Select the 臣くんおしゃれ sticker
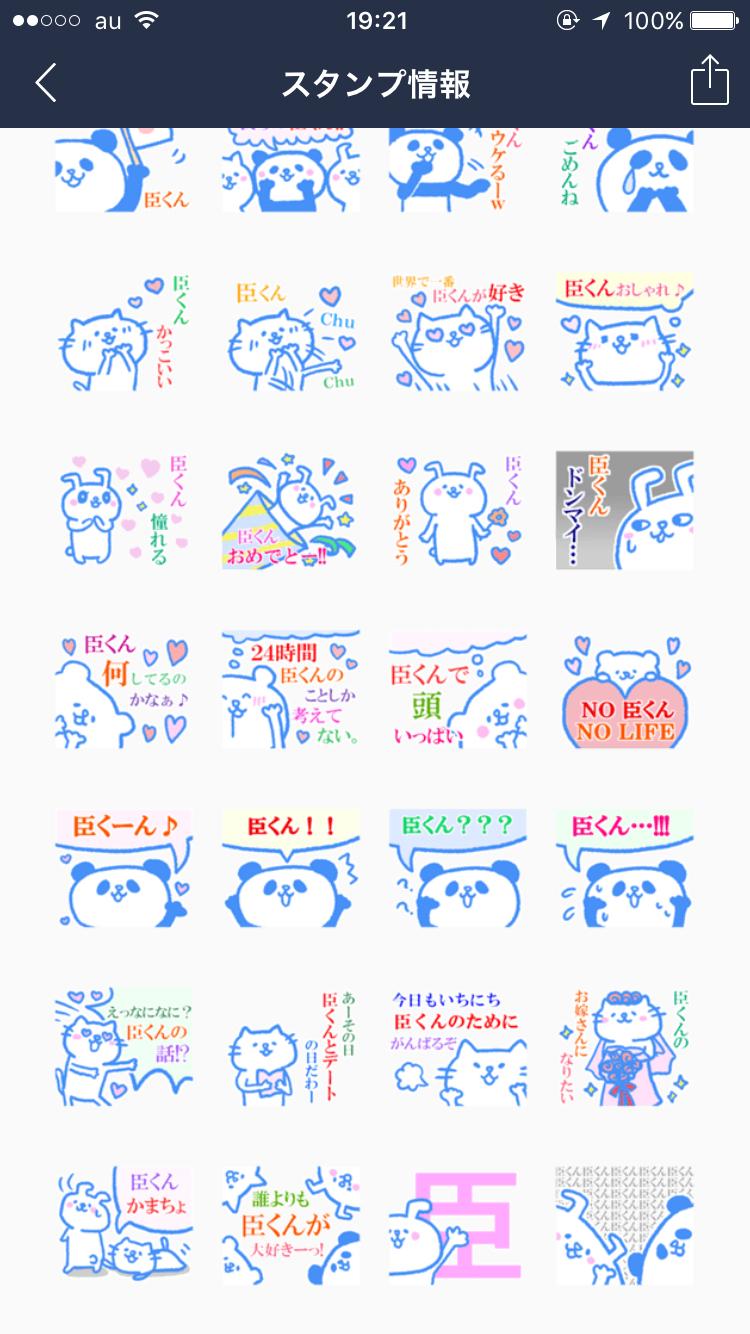Viewport: 750px width, 1334px height. (x=624, y=331)
